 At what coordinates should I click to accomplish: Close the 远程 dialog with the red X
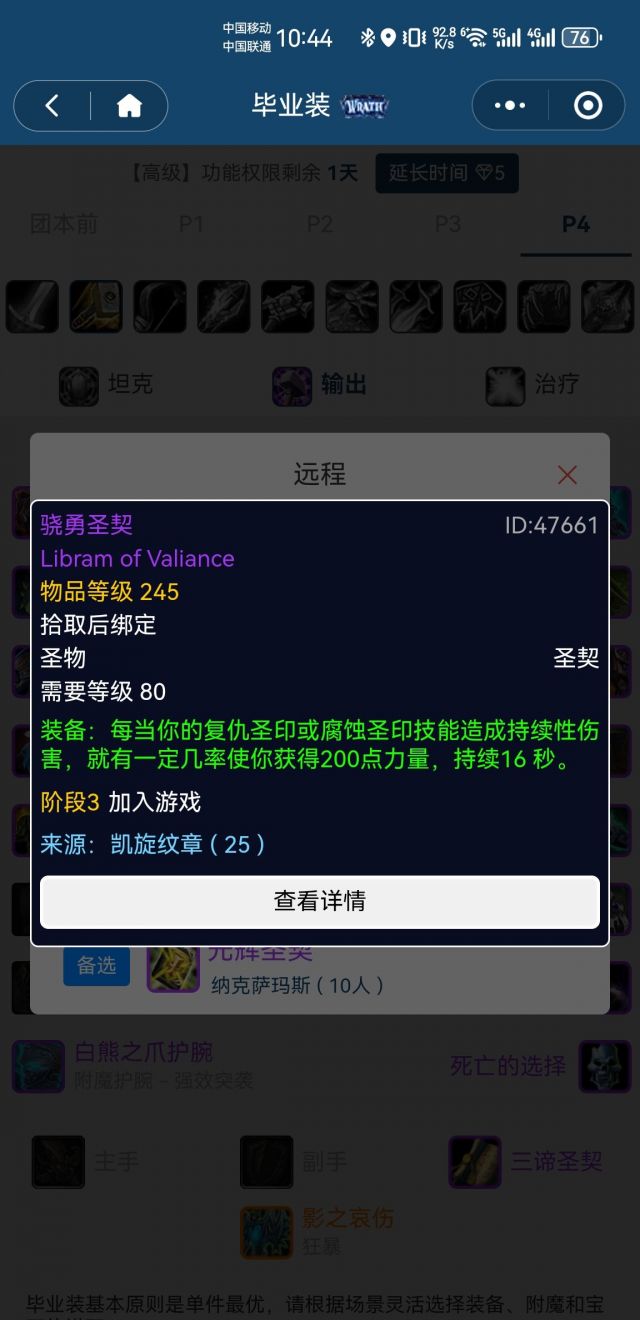coord(567,475)
